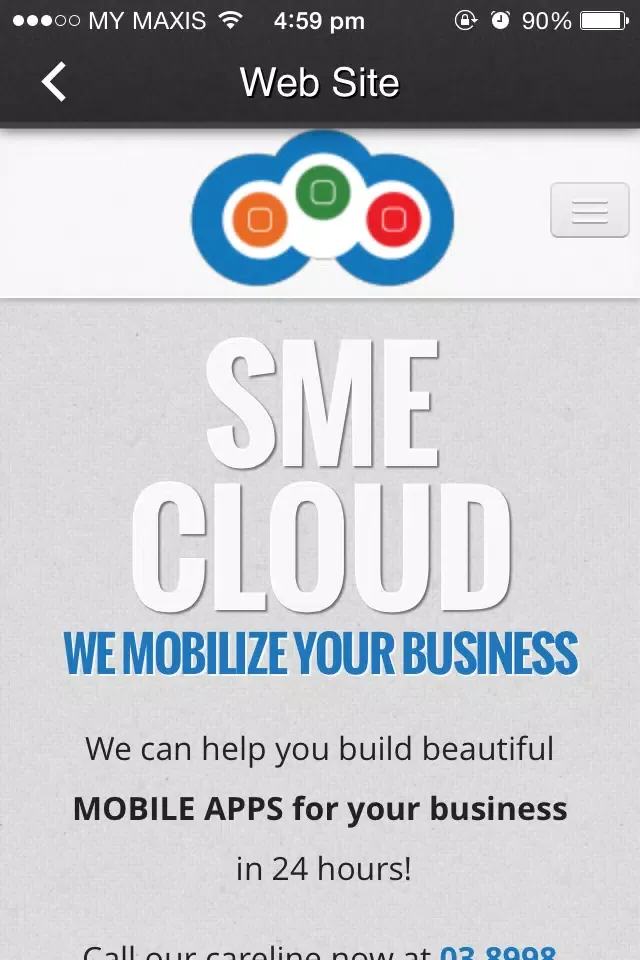Call the careline phone number link

pyautogui.click(x=497, y=950)
